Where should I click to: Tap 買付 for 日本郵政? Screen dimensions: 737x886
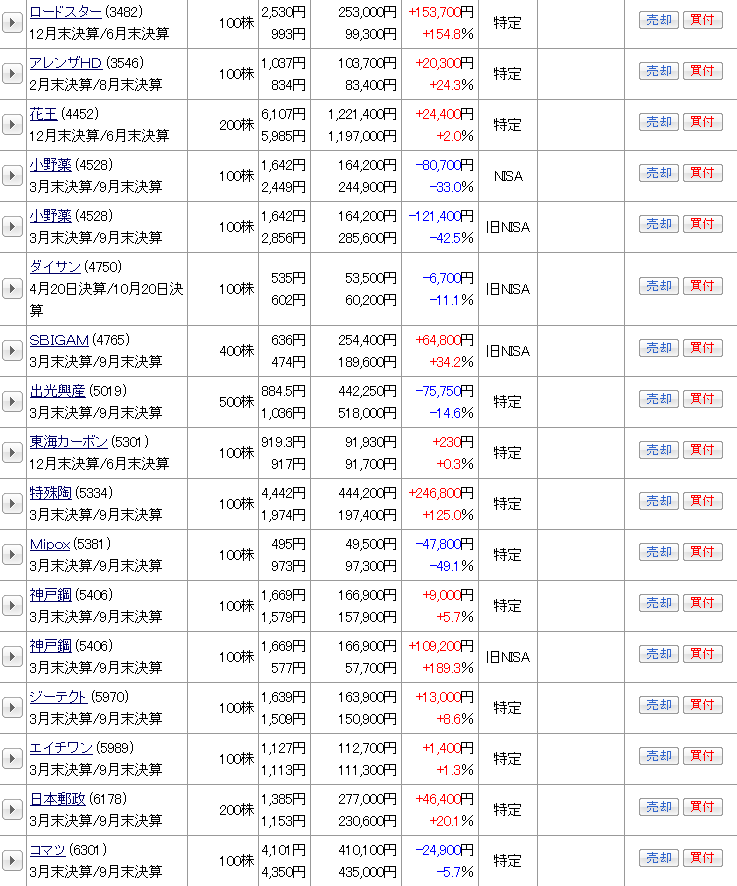pyautogui.click(x=702, y=807)
